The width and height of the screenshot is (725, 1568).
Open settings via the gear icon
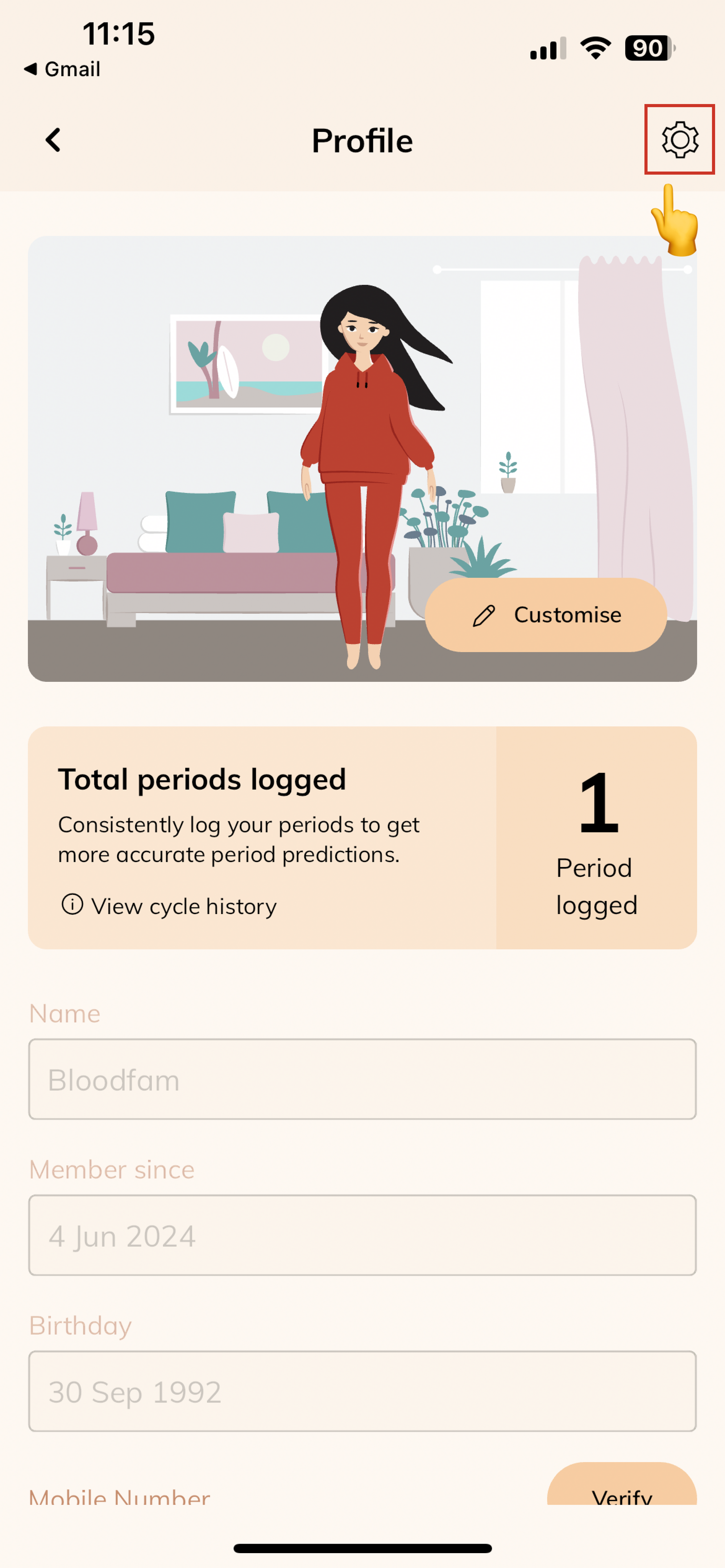point(679,139)
